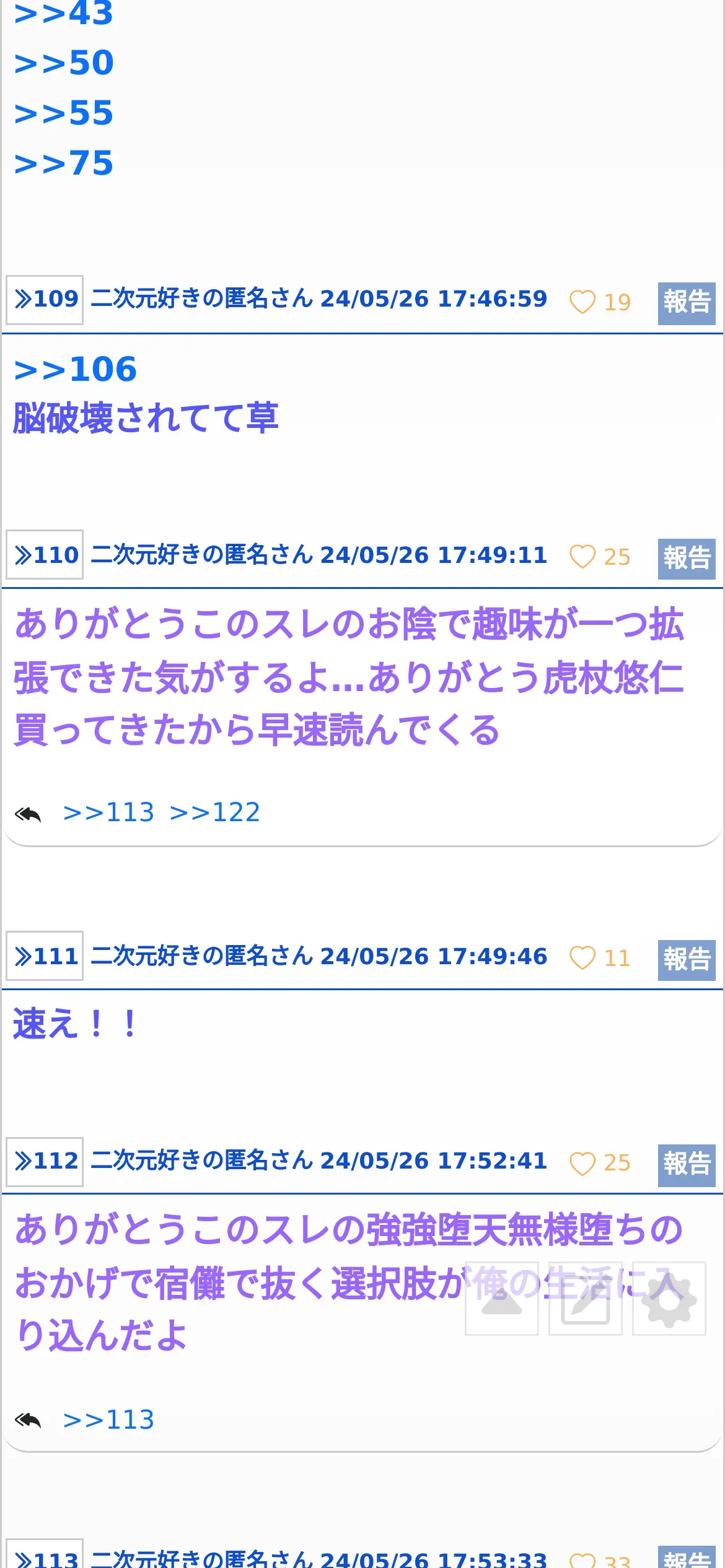Report post 111
Viewport: 725px width, 1568px height.
(x=686, y=959)
